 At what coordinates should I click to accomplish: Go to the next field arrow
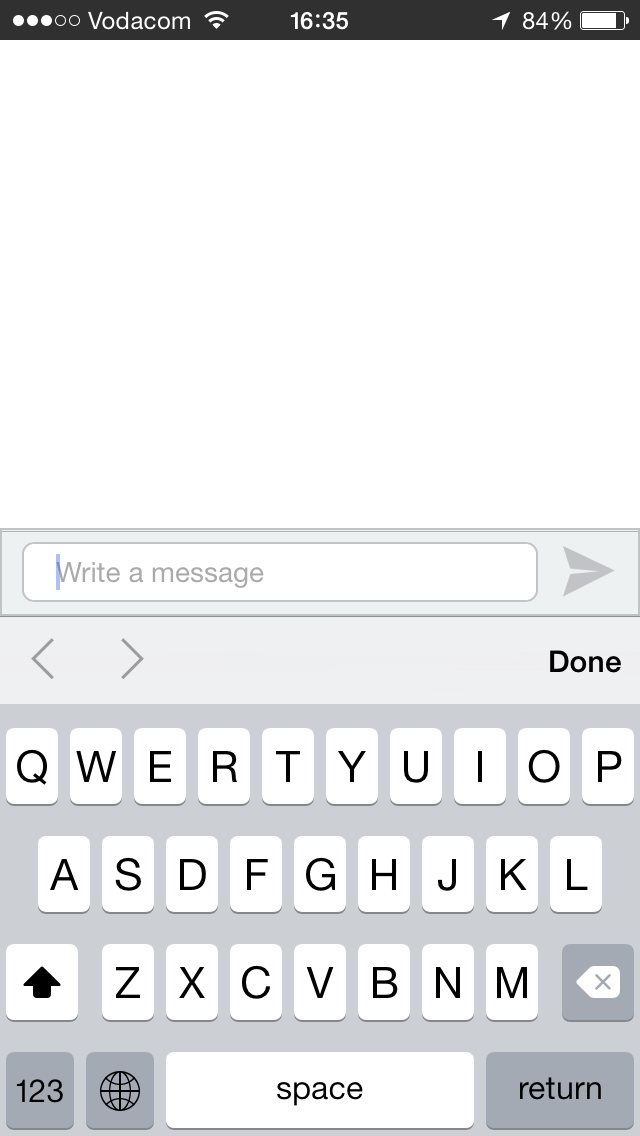click(132, 660)
